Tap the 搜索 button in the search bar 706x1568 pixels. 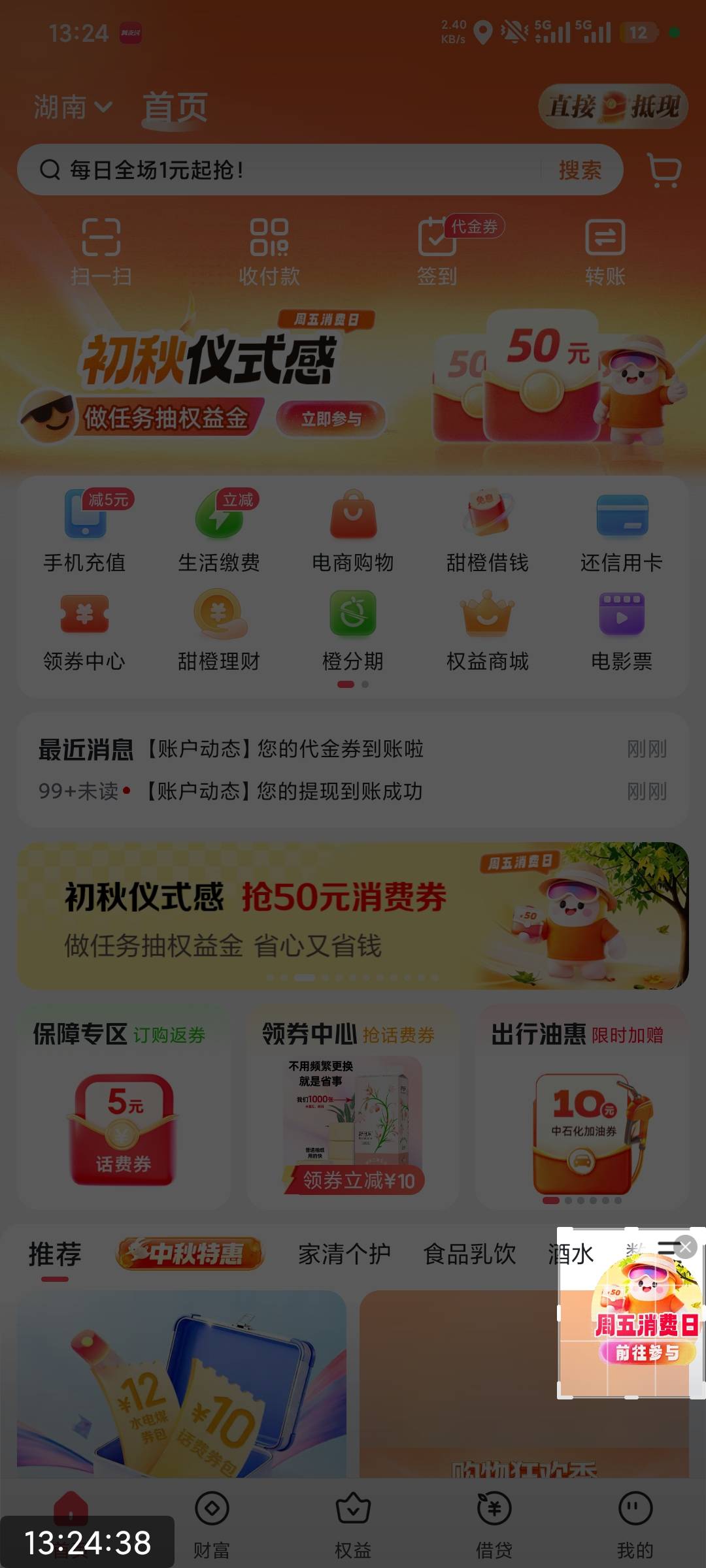pyautogui.click(x=580, y=170)
